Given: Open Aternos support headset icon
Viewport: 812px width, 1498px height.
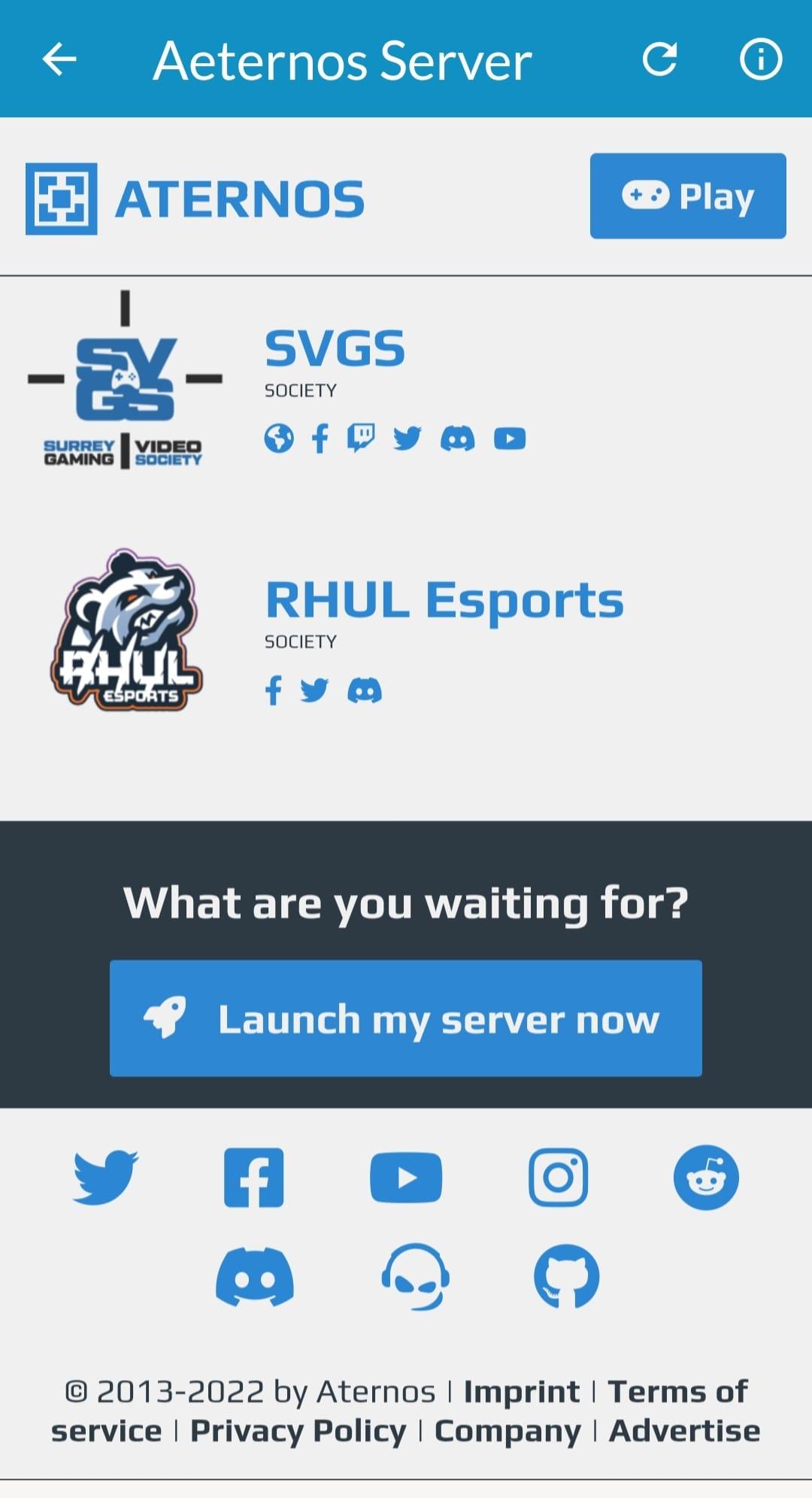Looking at the screenshot, I should pos(415,1276).
